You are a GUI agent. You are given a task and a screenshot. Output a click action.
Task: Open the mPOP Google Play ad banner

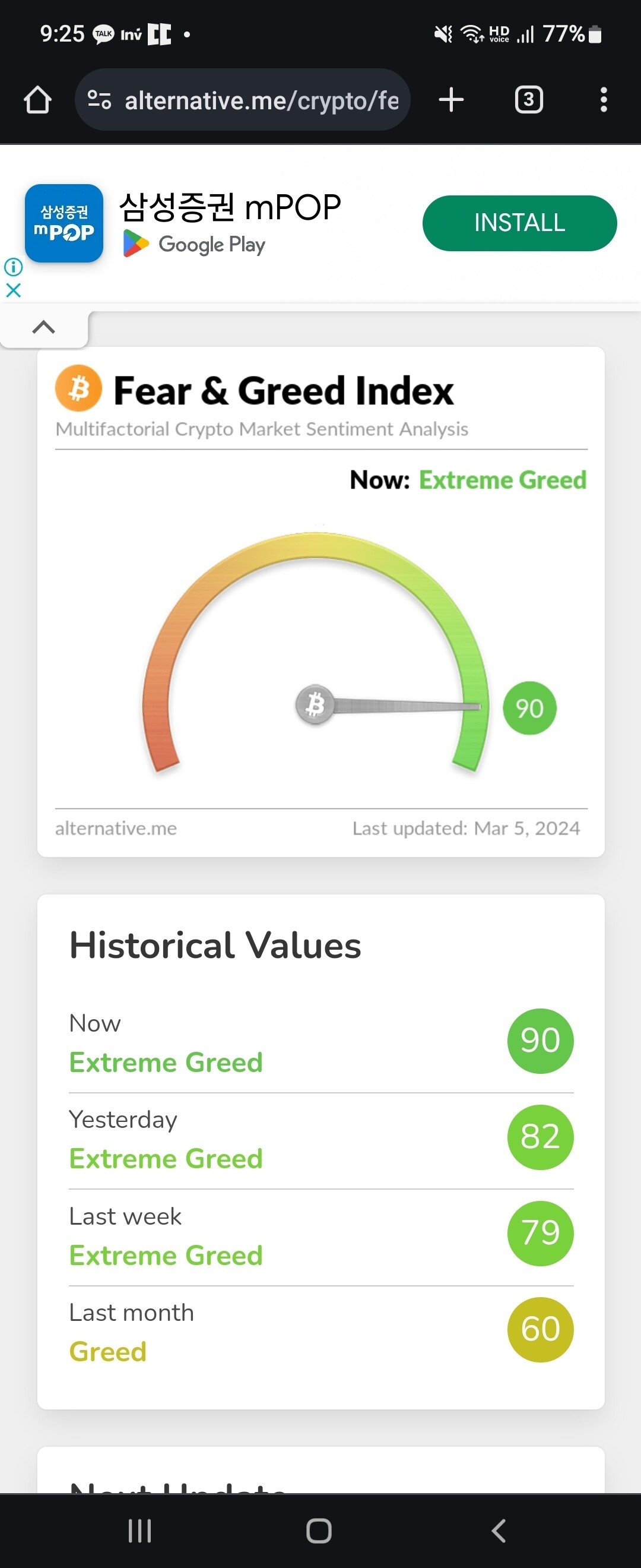231,223
